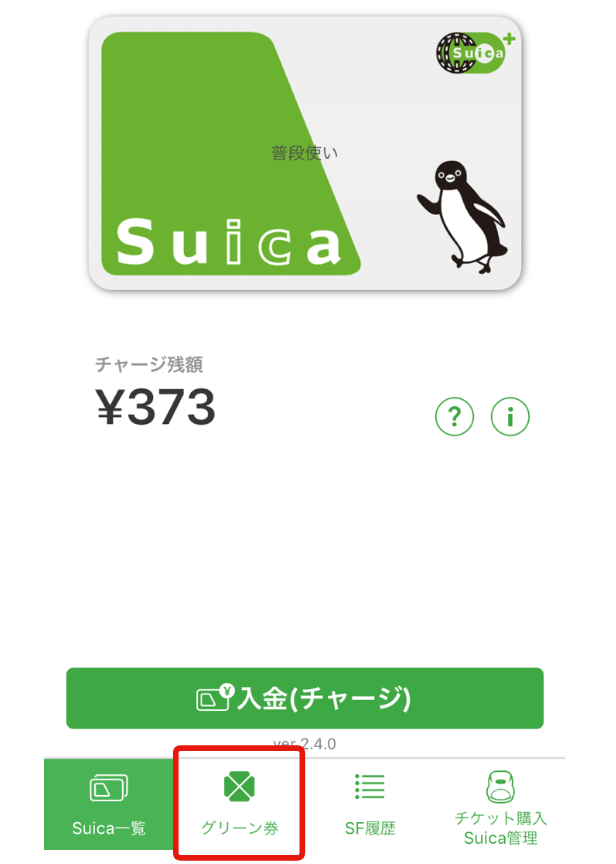Tap the 入金(チャージ) button
This screenshot has height=864, width=616.
(x=305, y=698)
